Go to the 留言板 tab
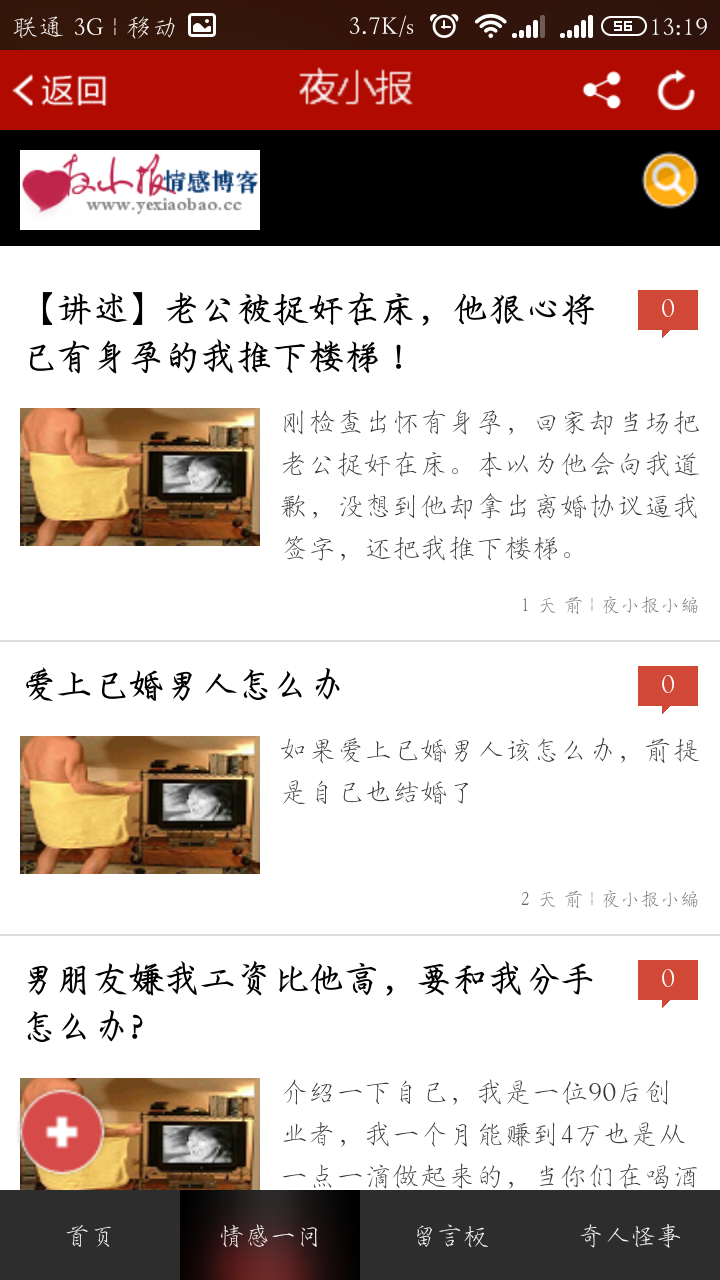The width and height of the screenshot is (720, 1280). 450,1236
